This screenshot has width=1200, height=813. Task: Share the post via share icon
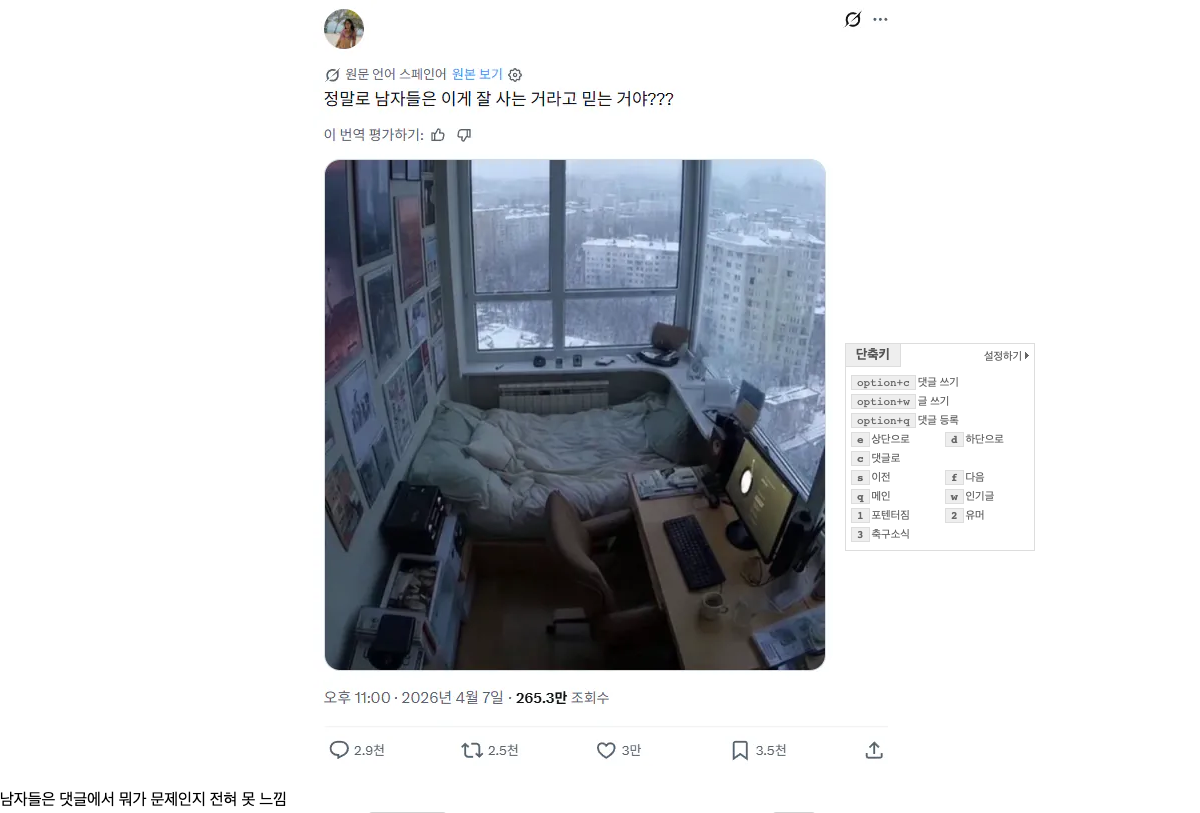pyautogui.click(x=873, y=750)
